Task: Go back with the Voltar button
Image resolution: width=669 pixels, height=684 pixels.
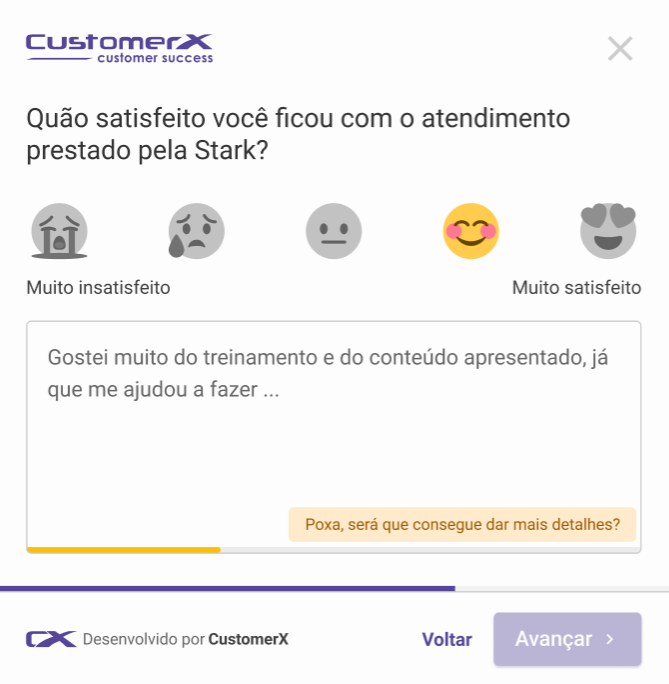Action: coord(447,640)
